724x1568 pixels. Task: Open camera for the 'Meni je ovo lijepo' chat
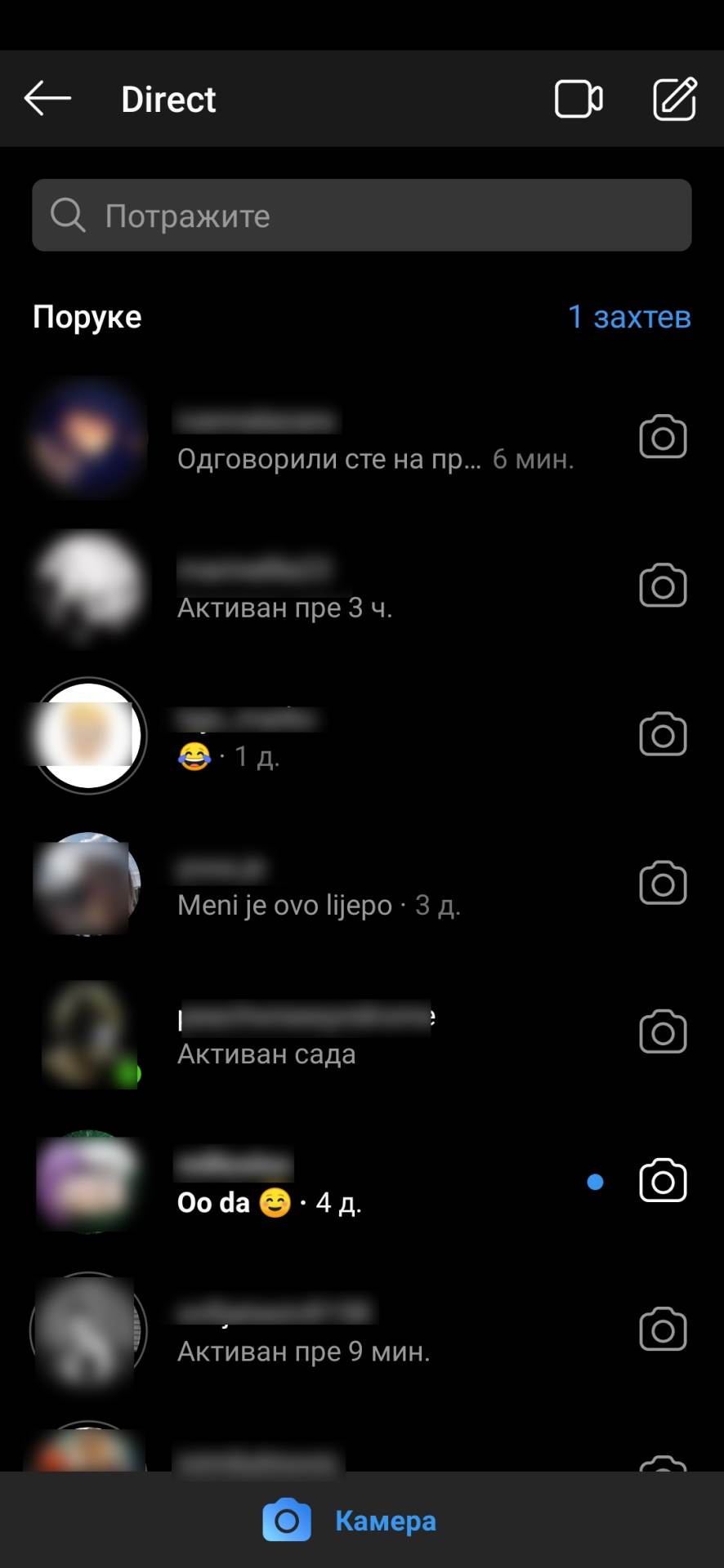point(663,883)
